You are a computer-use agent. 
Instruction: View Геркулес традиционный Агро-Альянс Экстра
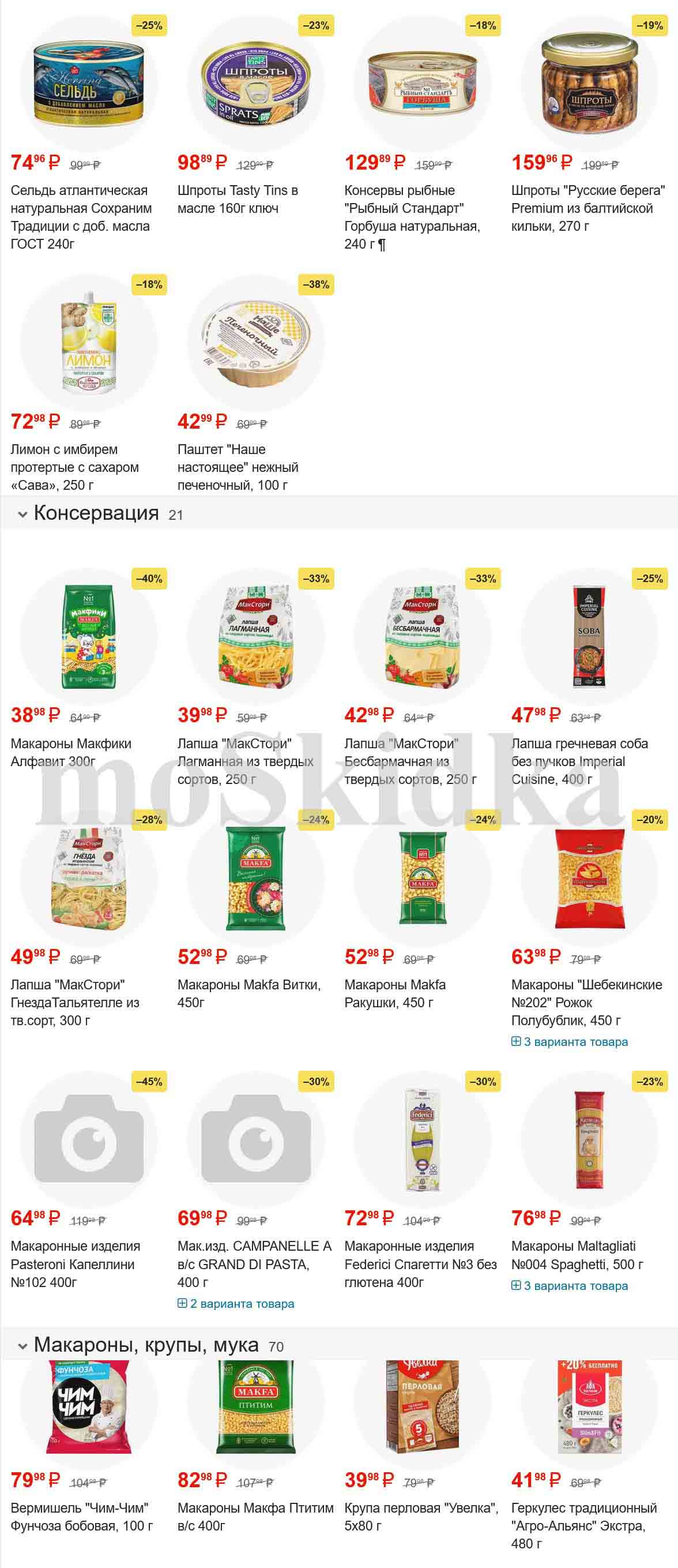[x=584, y=1525]
